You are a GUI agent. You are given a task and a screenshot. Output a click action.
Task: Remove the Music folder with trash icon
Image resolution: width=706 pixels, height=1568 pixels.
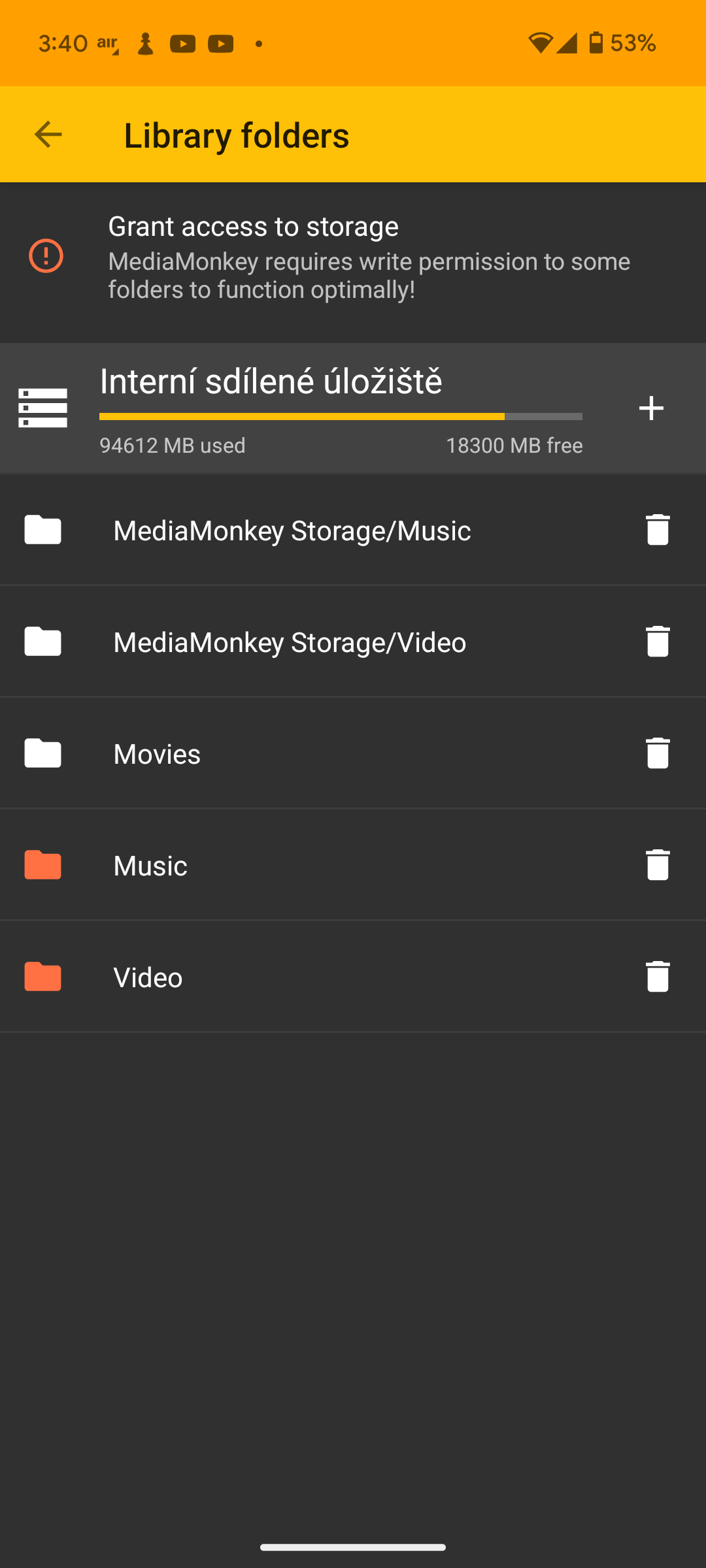coord(658,865)
